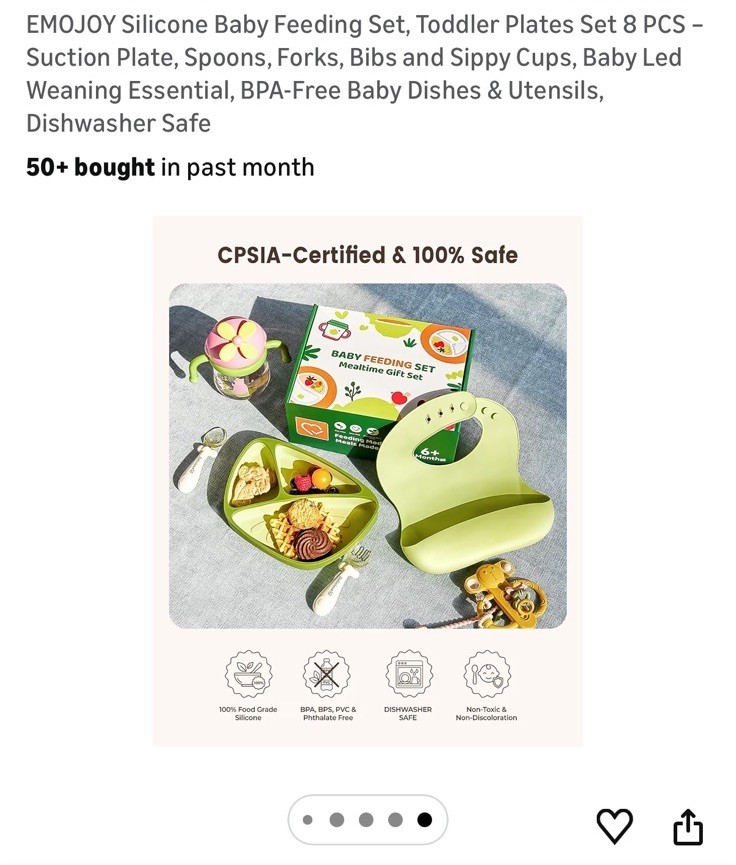Add this feeding set to wish list
Viewport: 736px width, 865px height.
click(x=614, y=826)
